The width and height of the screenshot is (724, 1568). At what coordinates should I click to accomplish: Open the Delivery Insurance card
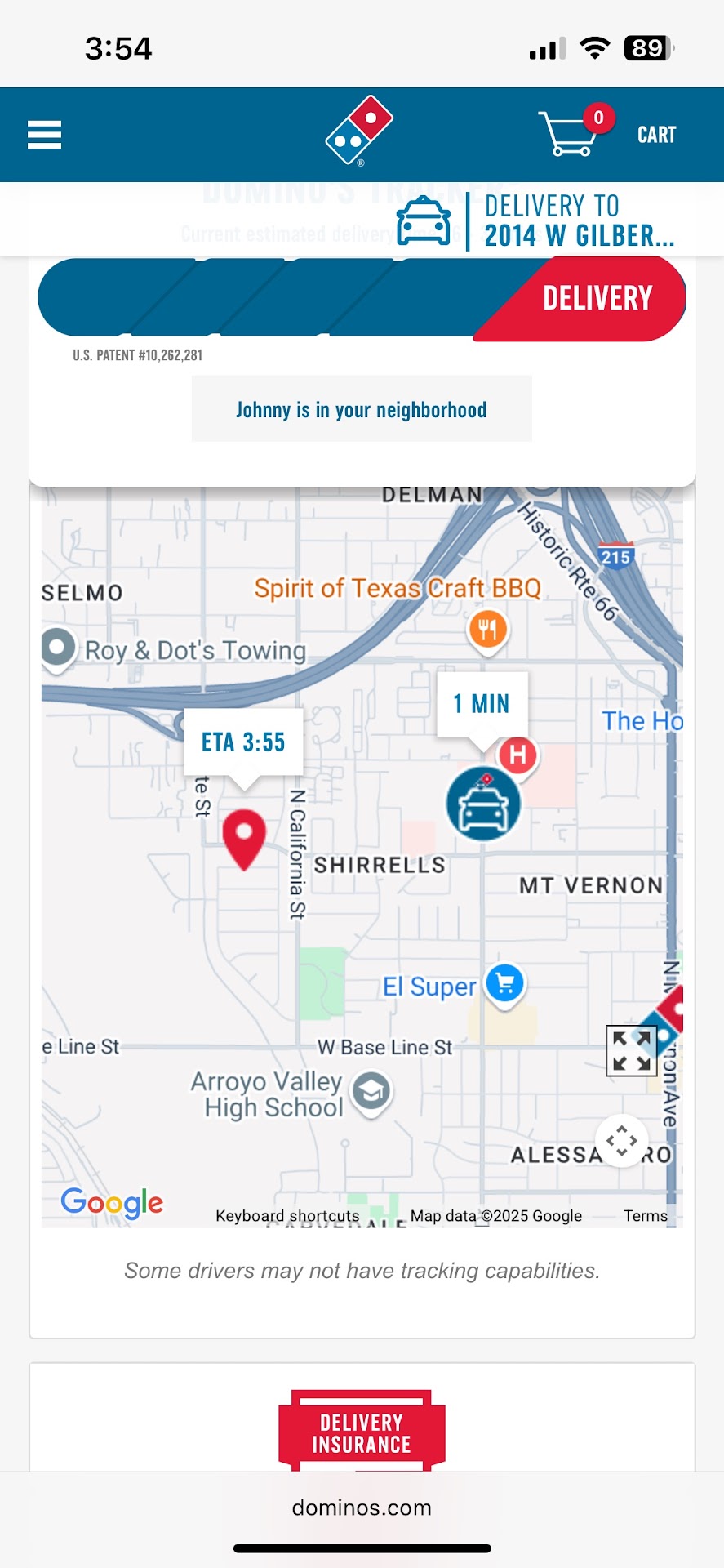click(362, 1432)
